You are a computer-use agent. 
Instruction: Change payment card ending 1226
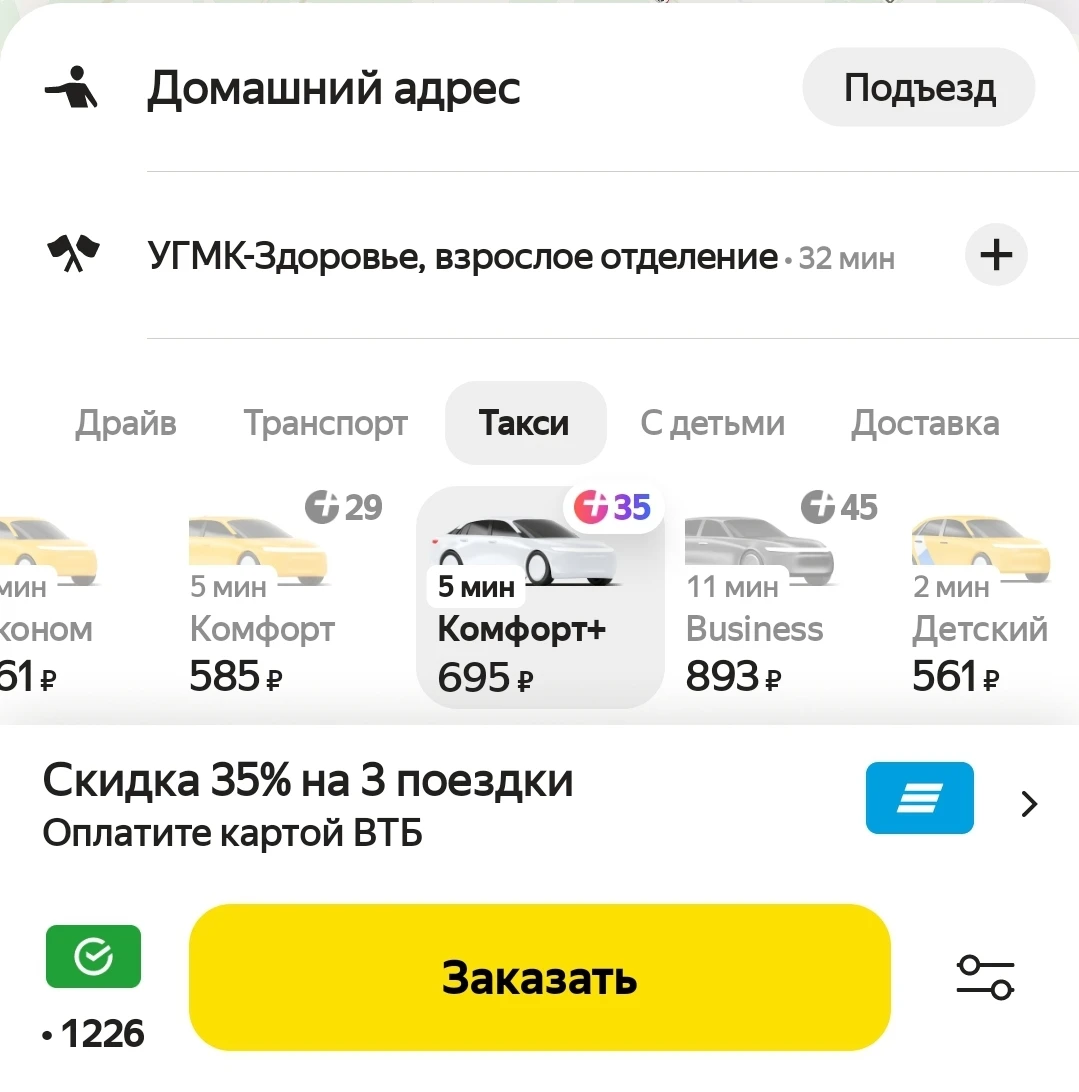(x=93, y=985)
